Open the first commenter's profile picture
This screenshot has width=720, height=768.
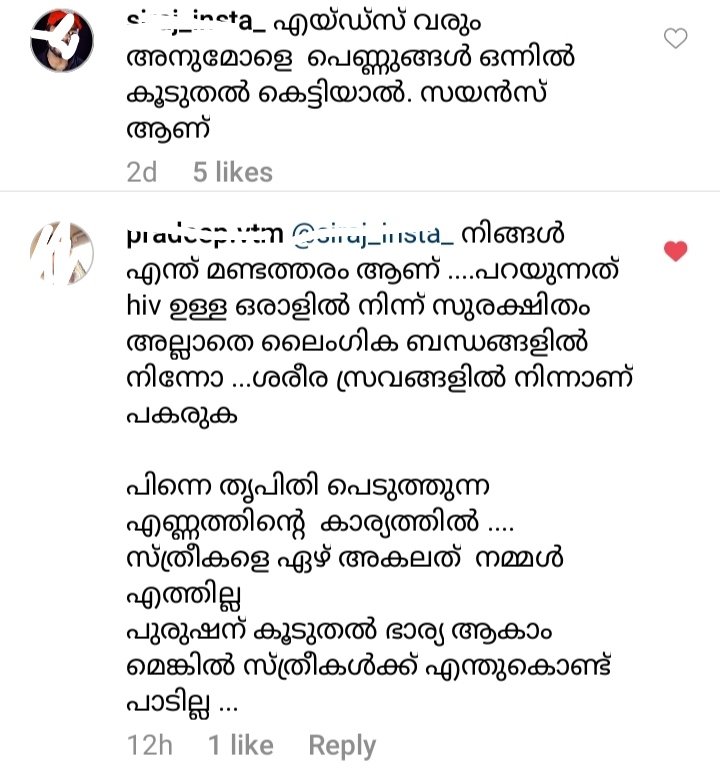point(62,41)
